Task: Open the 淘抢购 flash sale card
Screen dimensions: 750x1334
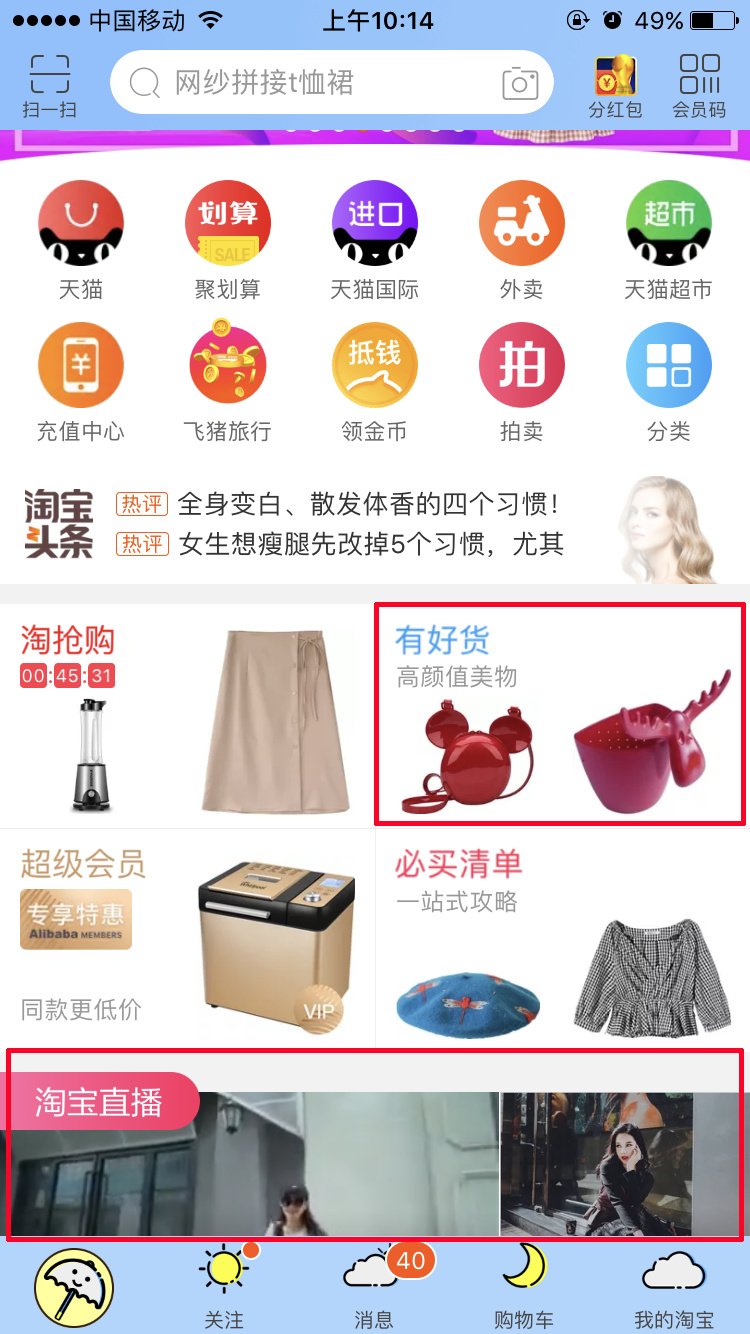Action: tap(187, 714)
